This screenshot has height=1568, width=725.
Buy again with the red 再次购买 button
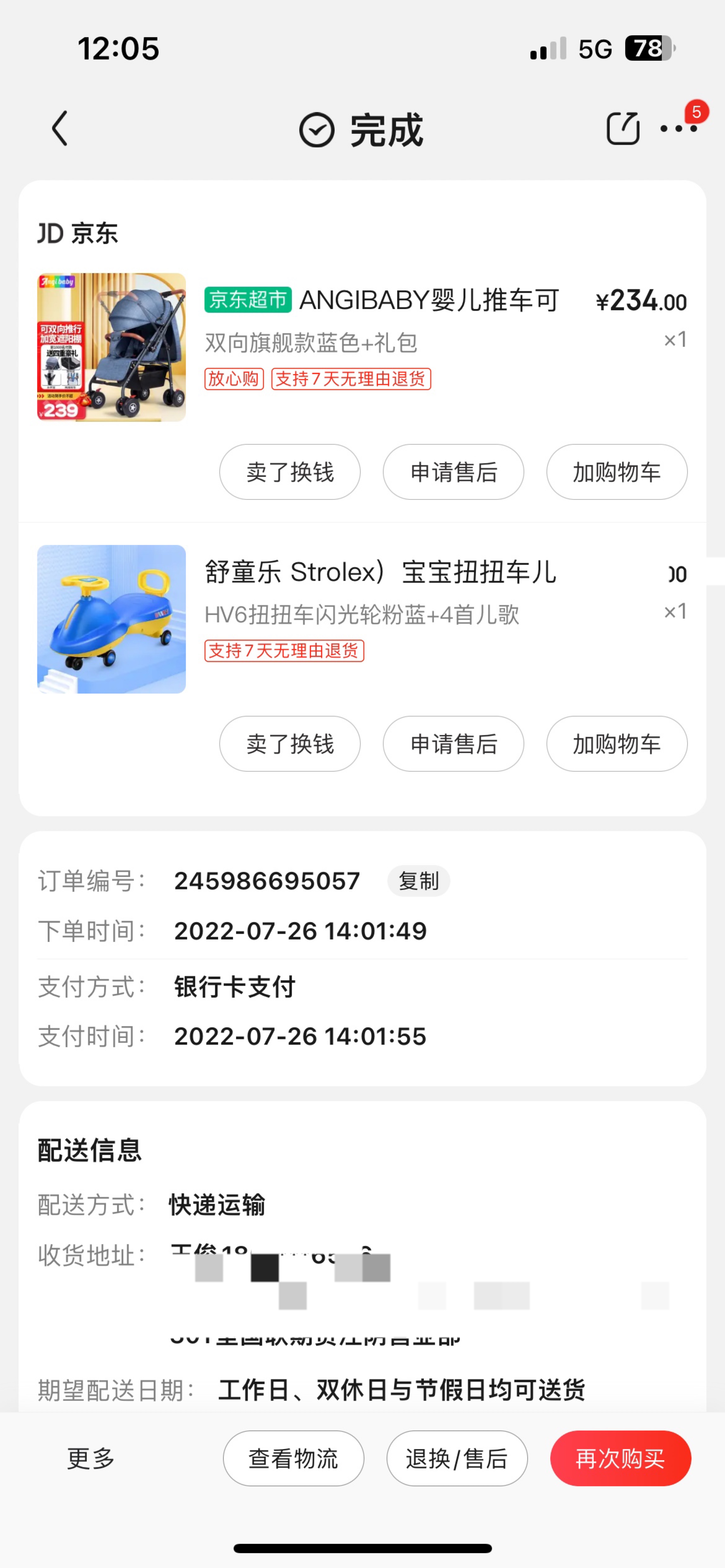click(x=620, y=1458)
